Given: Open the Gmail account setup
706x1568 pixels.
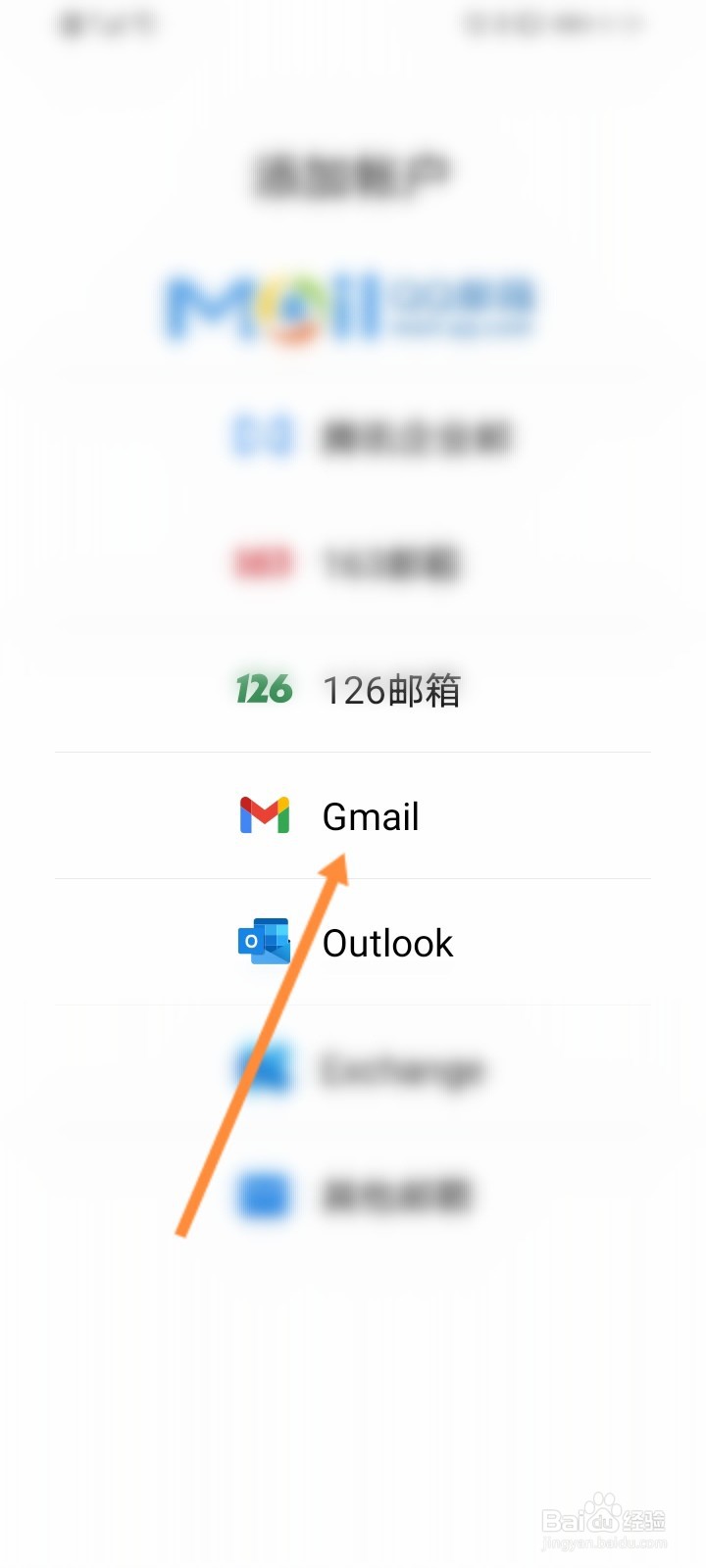Looking at the screenshot, I should (371, 815).
